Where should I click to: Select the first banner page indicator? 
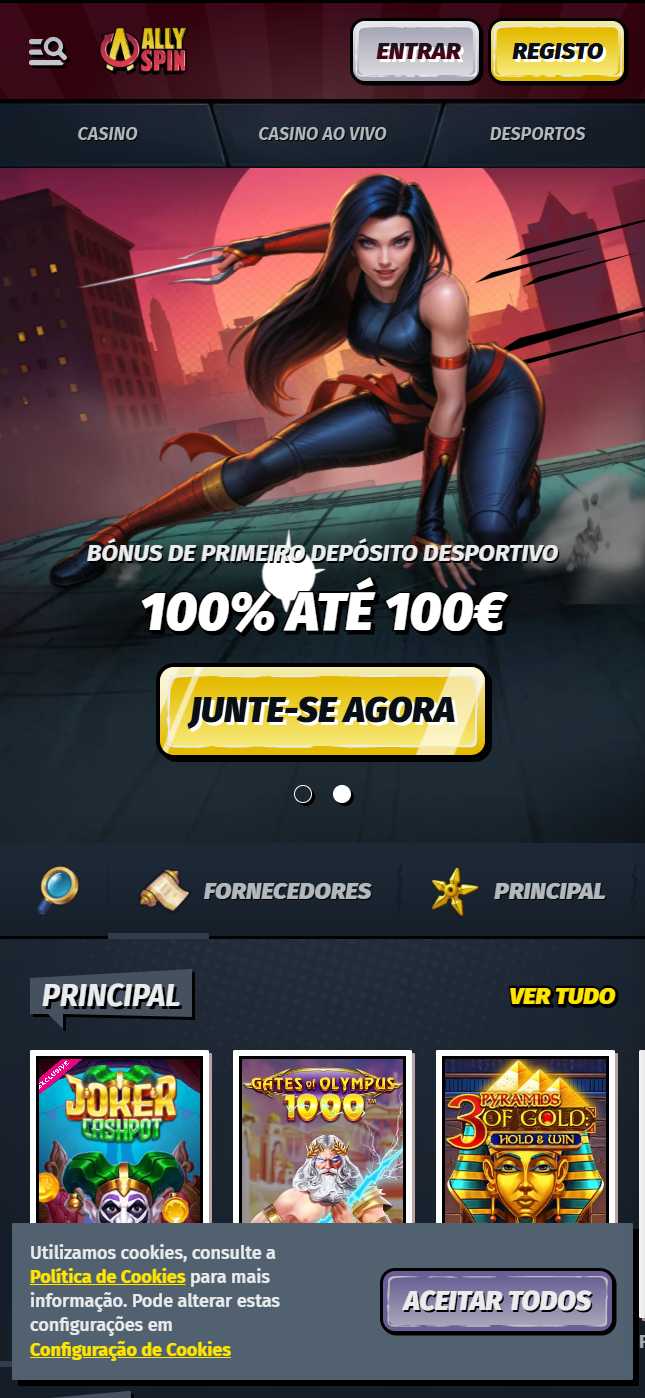tap(303, 794)
